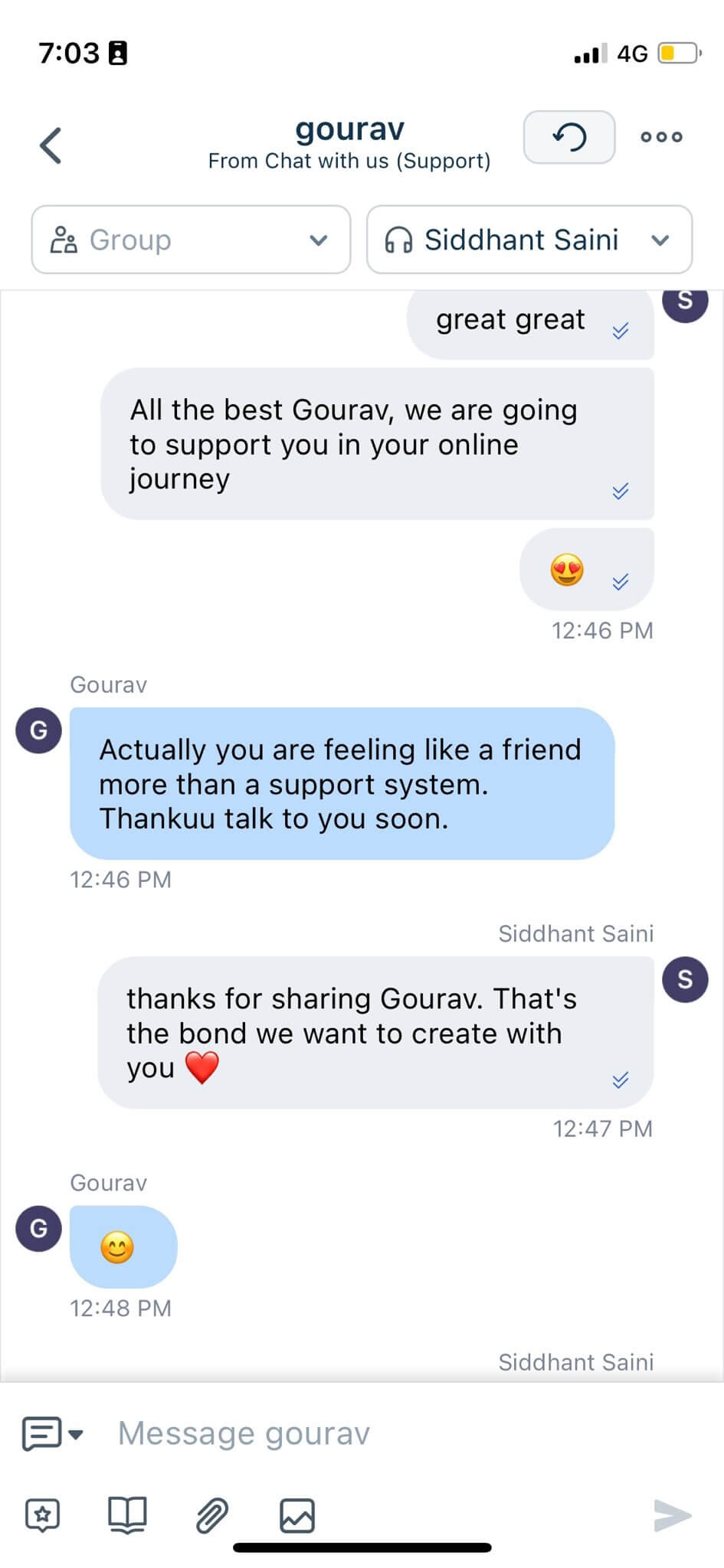Expand the Group dropdown
The image size is (724, 1568).
(x=191, y=240)
